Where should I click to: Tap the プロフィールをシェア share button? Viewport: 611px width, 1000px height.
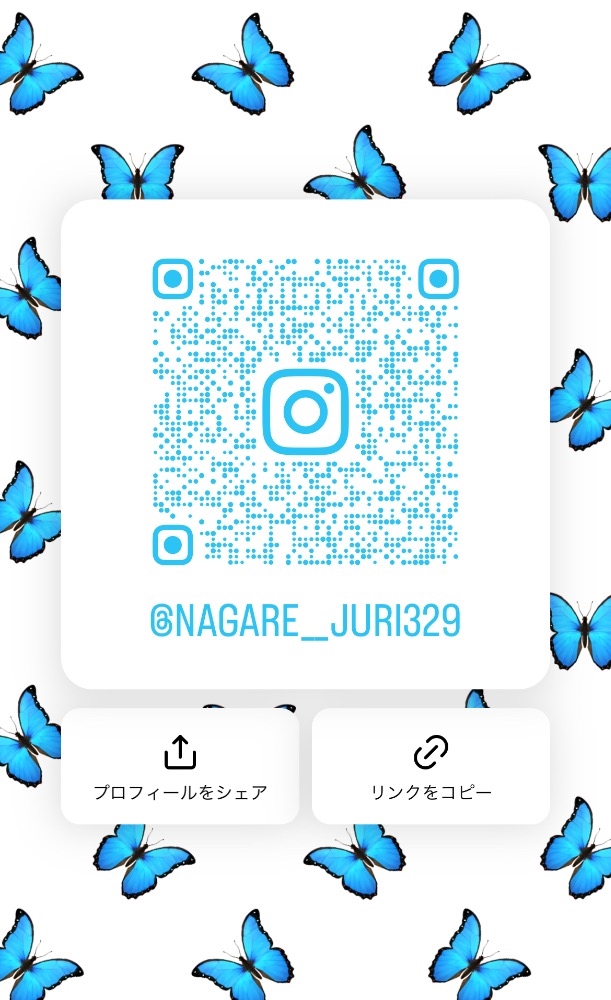click(x=180, y=766)
